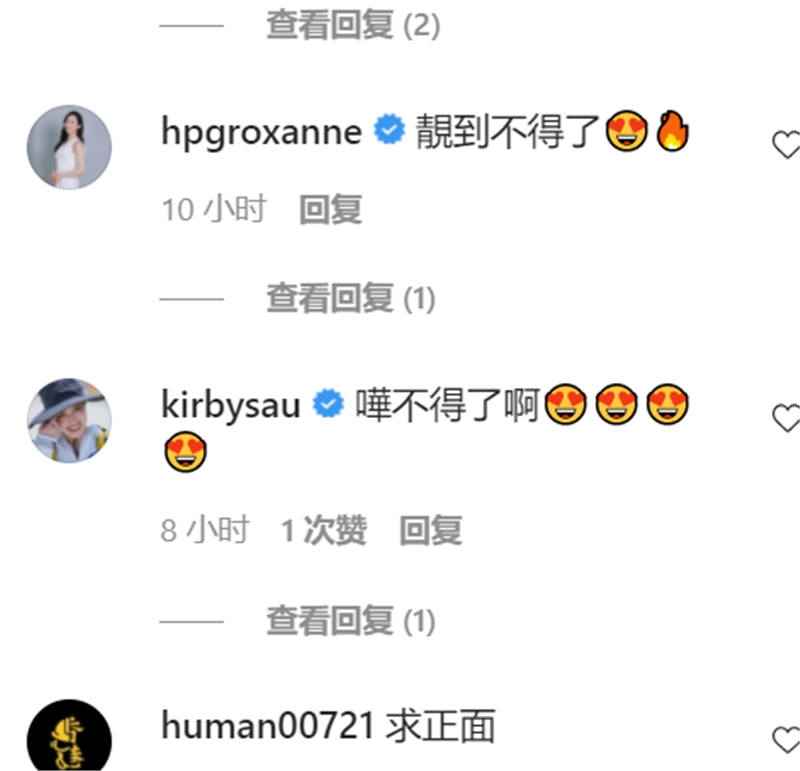The image size is (800, 771).
Task: Open the human00721 username link
Action: pos(267,726)
